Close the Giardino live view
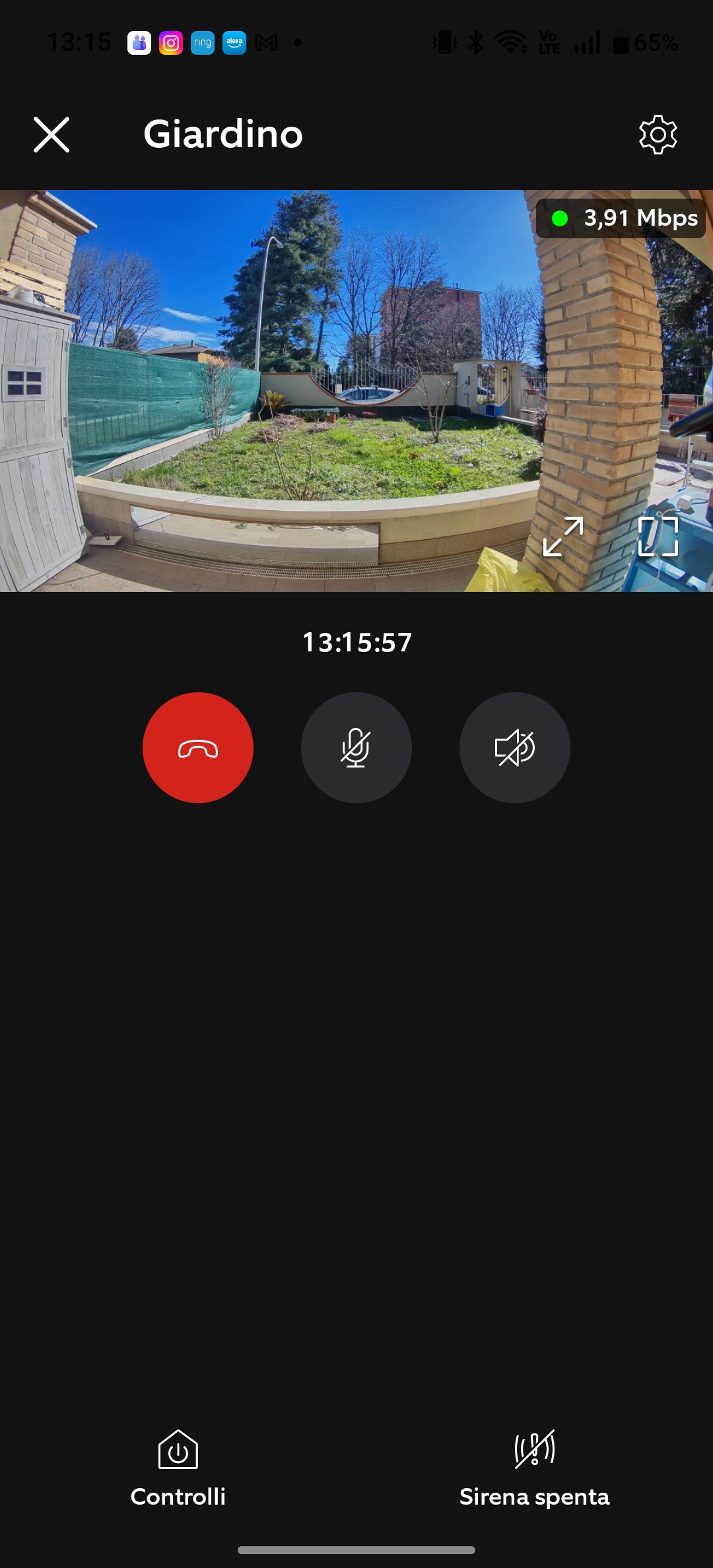 (51, 135)
